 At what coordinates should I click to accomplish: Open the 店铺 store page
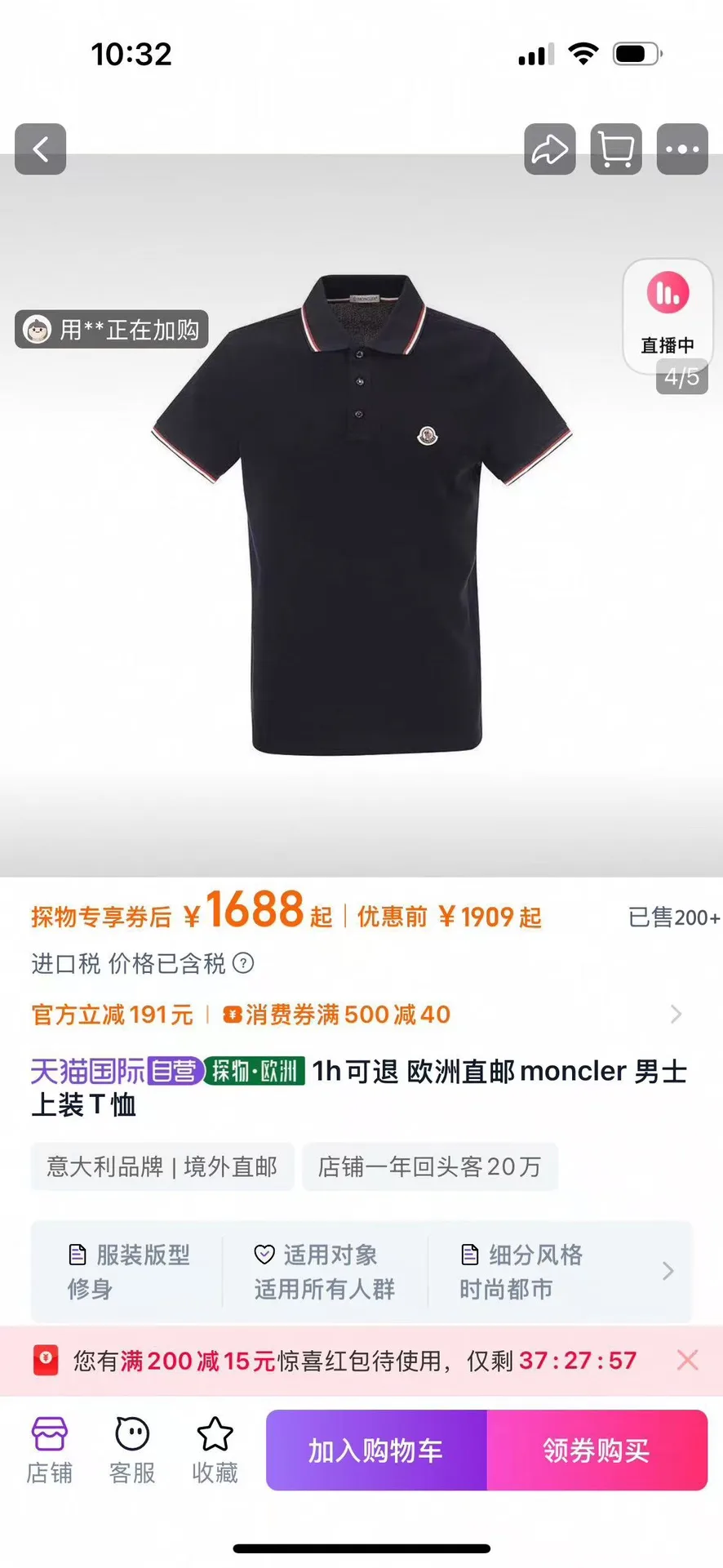click(x=49, y=1450)
